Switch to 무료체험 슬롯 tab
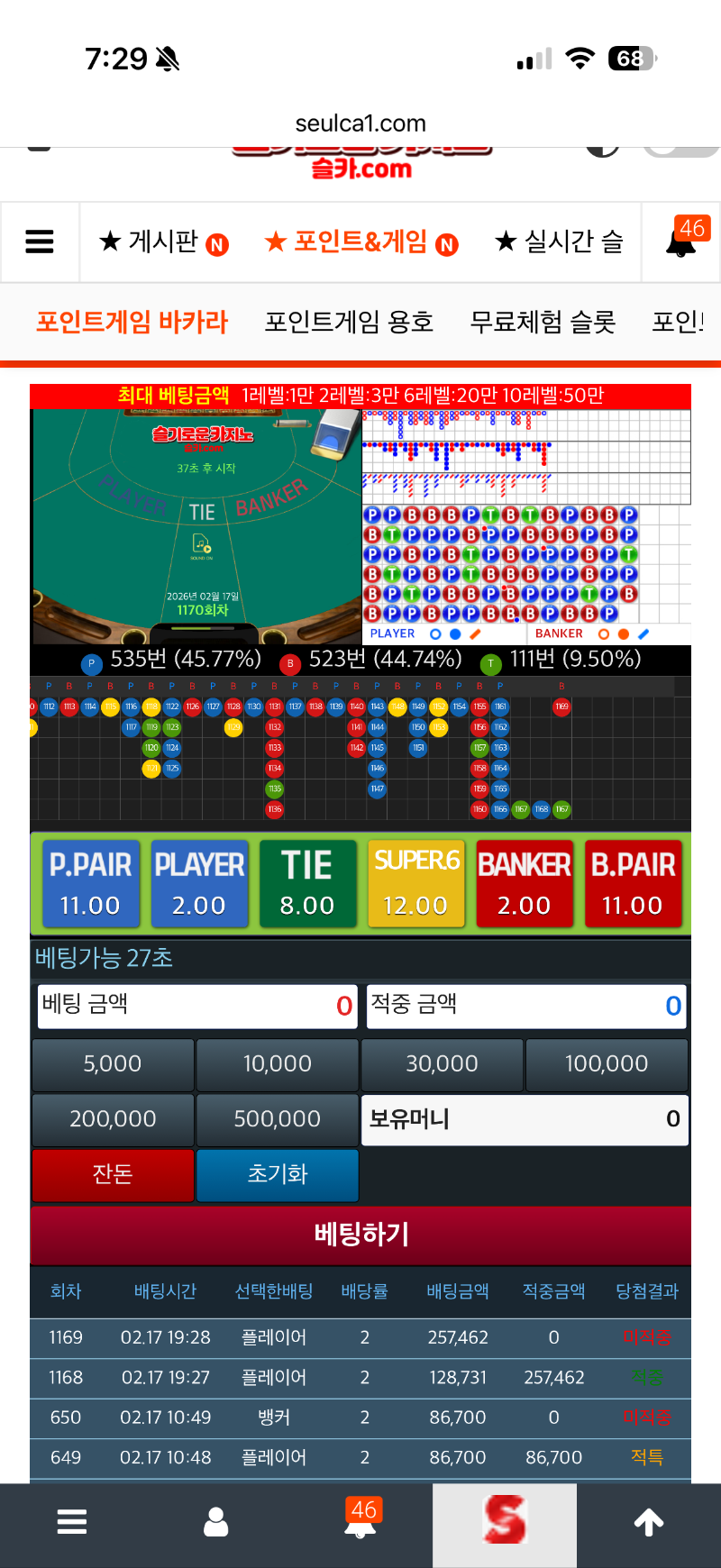This screenshot has width=721, height=1568. click(x=543, y=322)
